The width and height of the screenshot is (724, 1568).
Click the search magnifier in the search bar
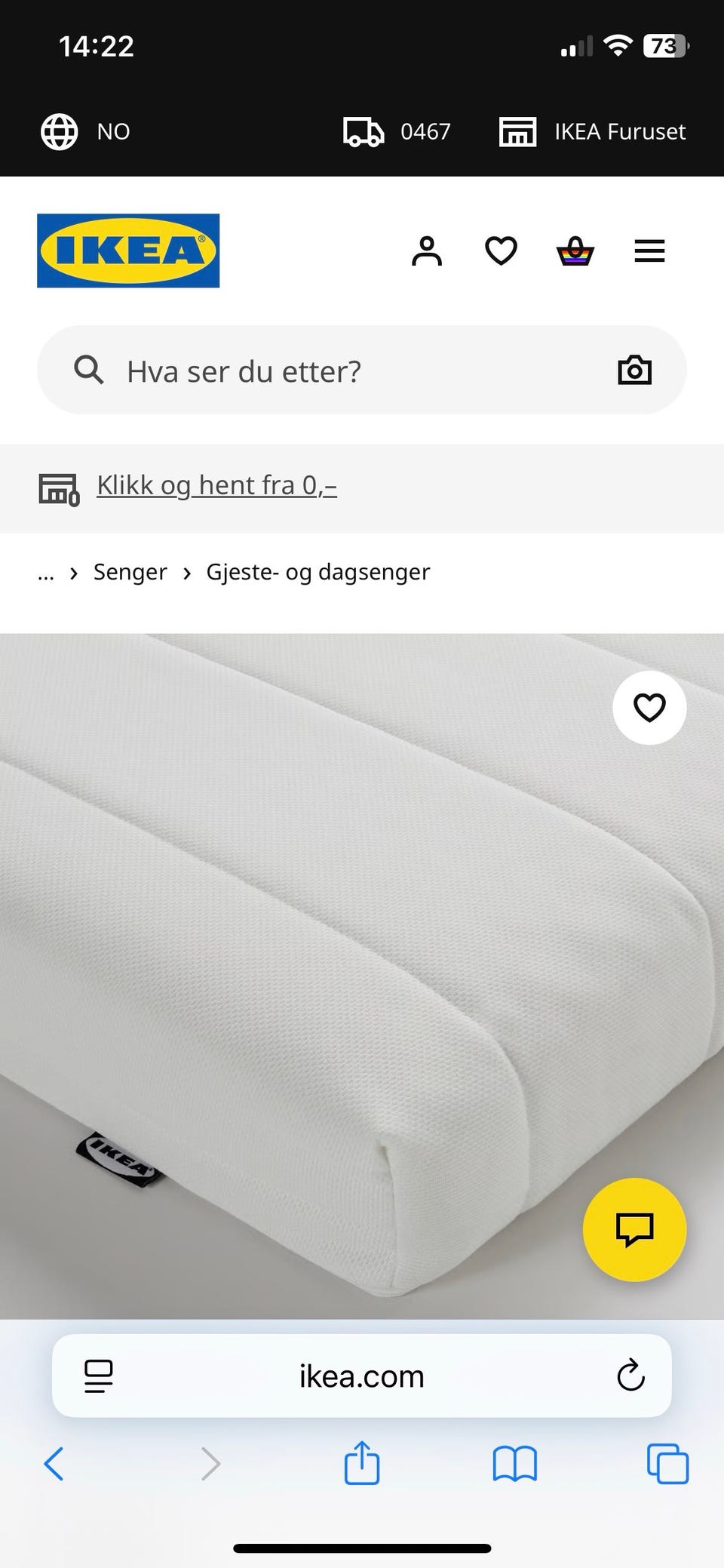(x=88, y=370)
